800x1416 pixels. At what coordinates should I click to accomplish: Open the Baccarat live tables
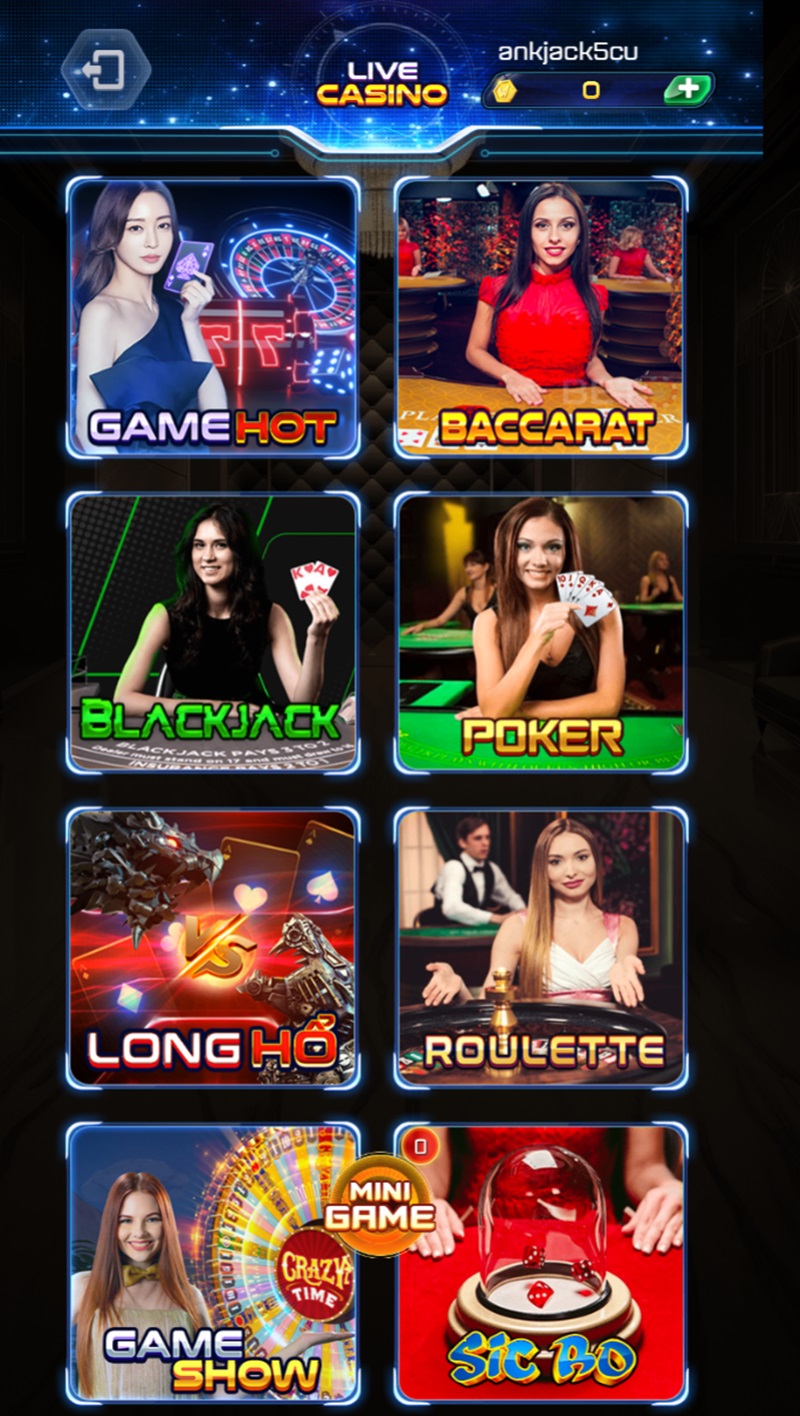tap(541, 318)
